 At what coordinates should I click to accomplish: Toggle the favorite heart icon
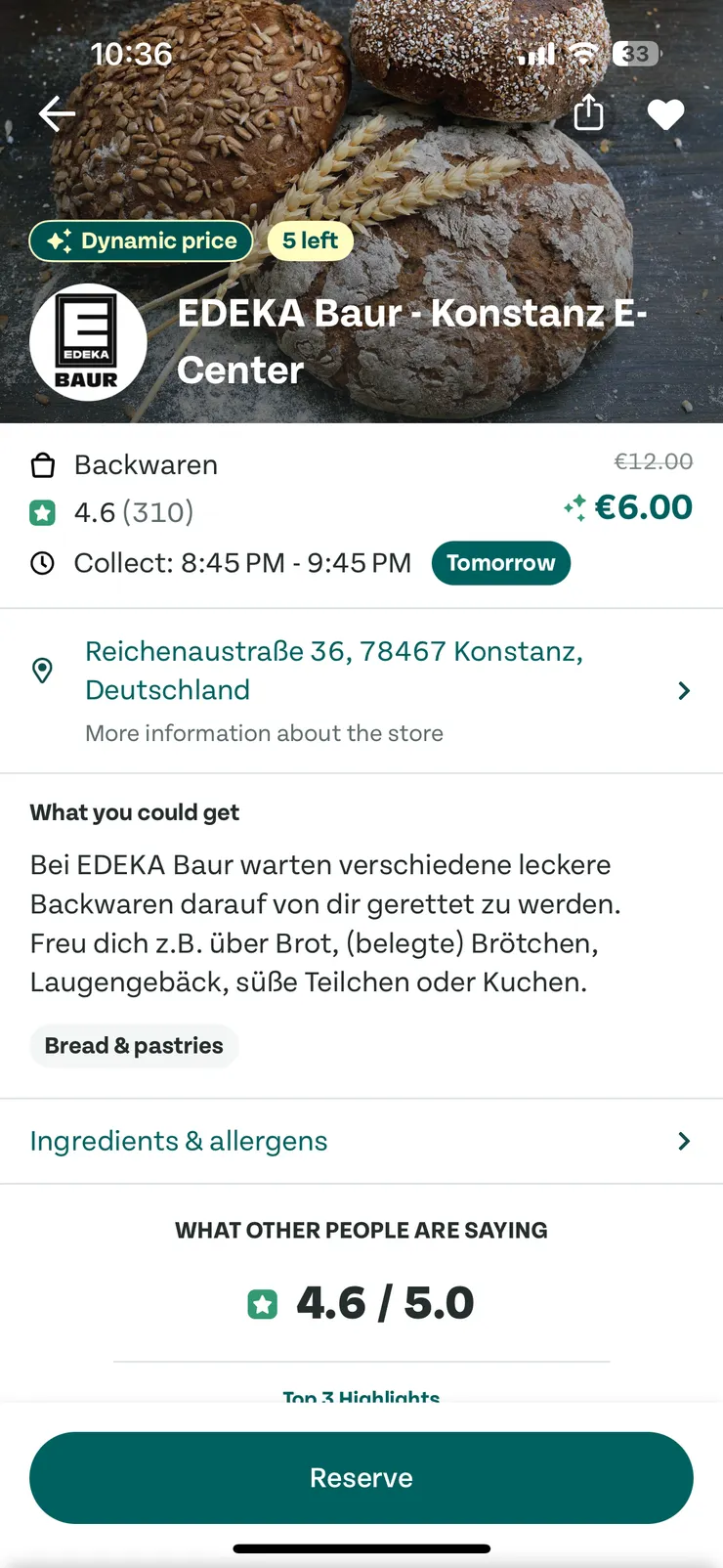pyautogui.click(x=665, y=114)
